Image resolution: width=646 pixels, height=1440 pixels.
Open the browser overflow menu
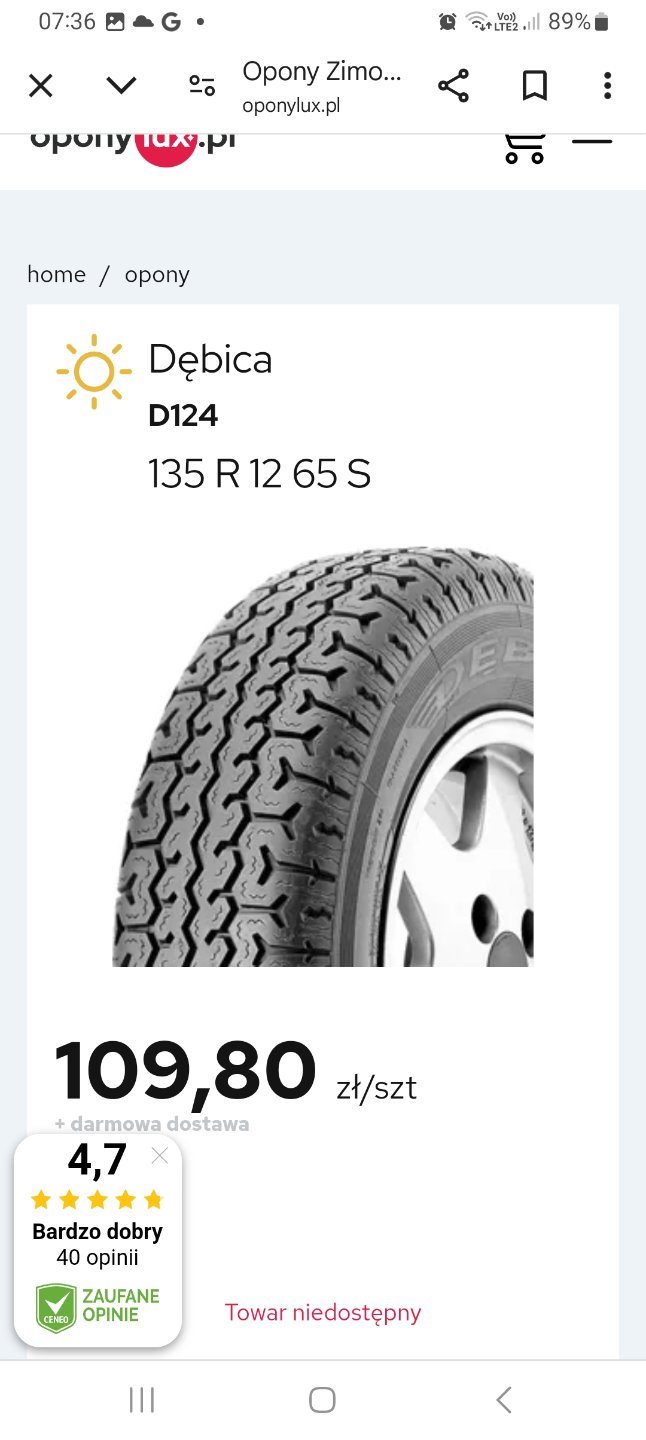pos(606,86)
